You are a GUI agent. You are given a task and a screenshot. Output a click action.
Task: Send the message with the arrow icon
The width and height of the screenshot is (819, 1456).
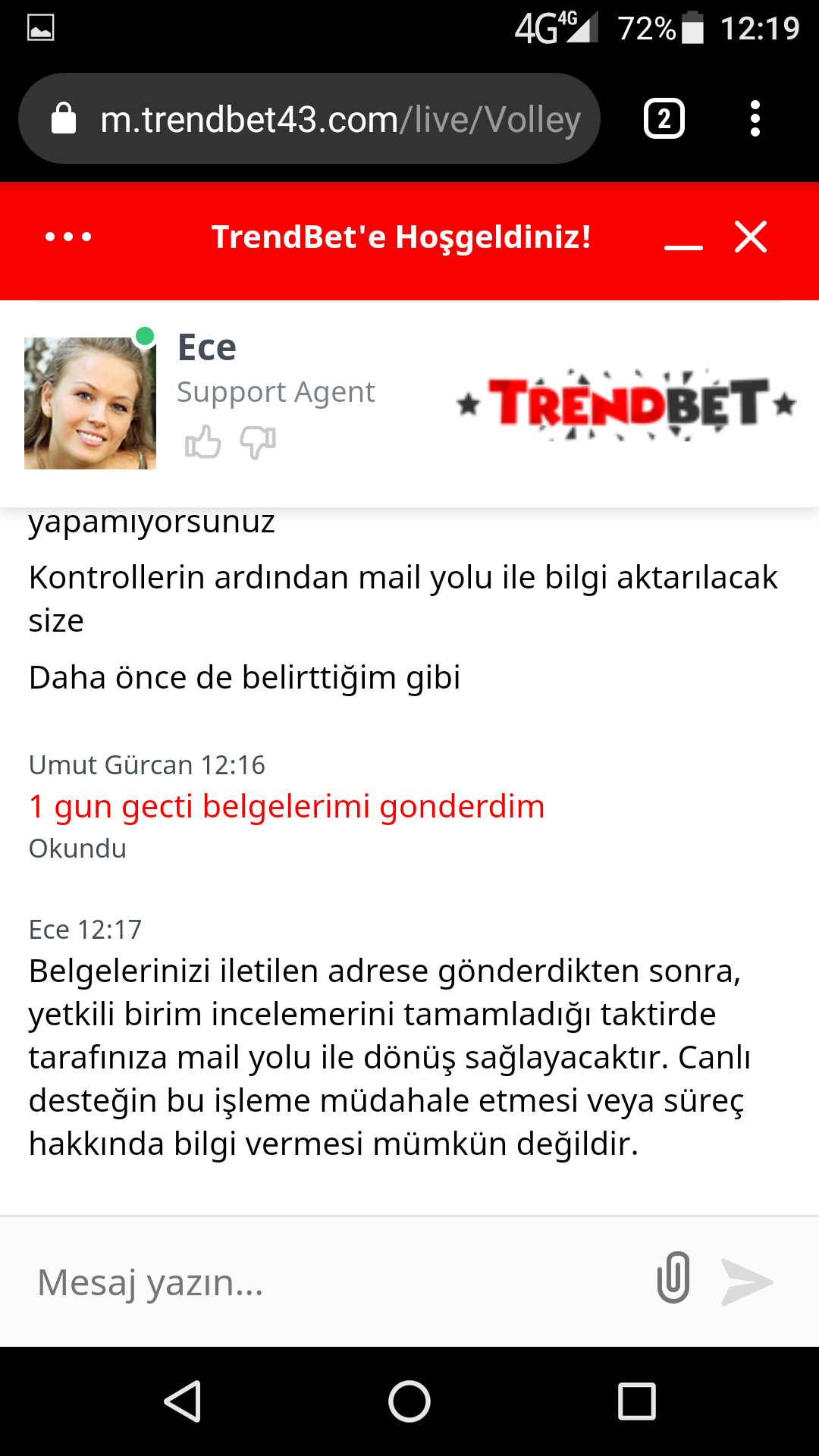(746, 1282)
